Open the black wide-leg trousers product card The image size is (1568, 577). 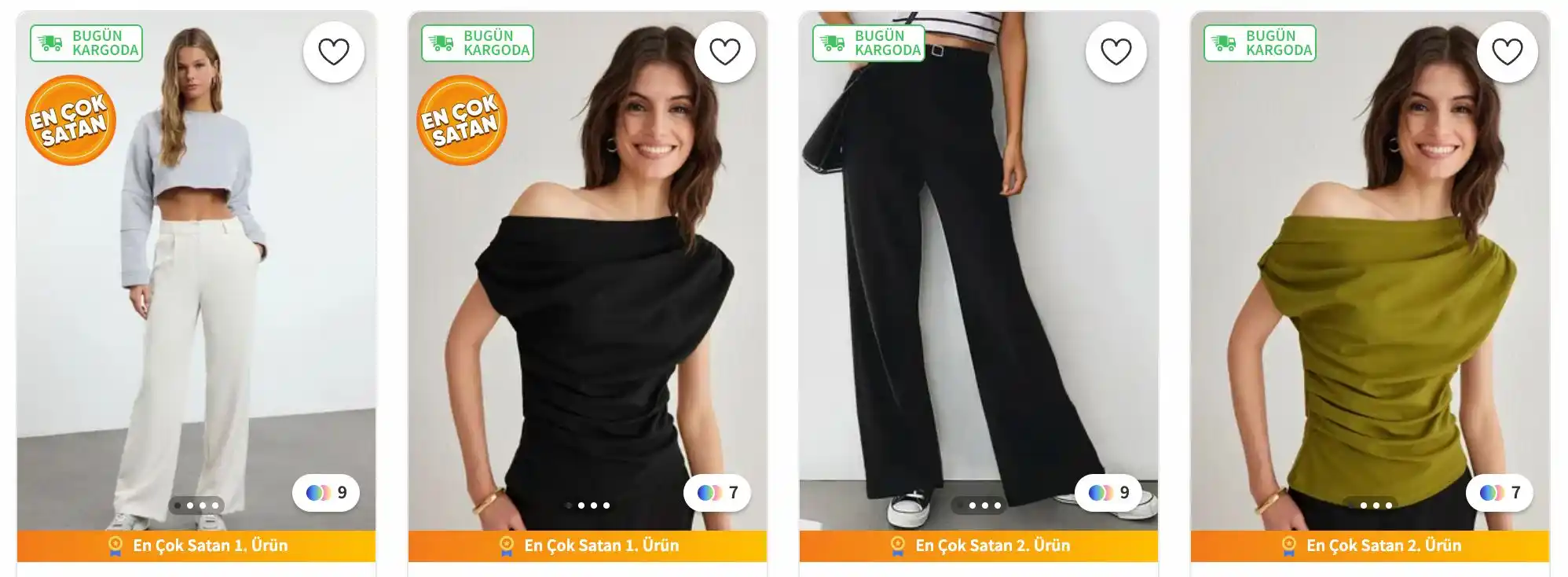(979, 299)
